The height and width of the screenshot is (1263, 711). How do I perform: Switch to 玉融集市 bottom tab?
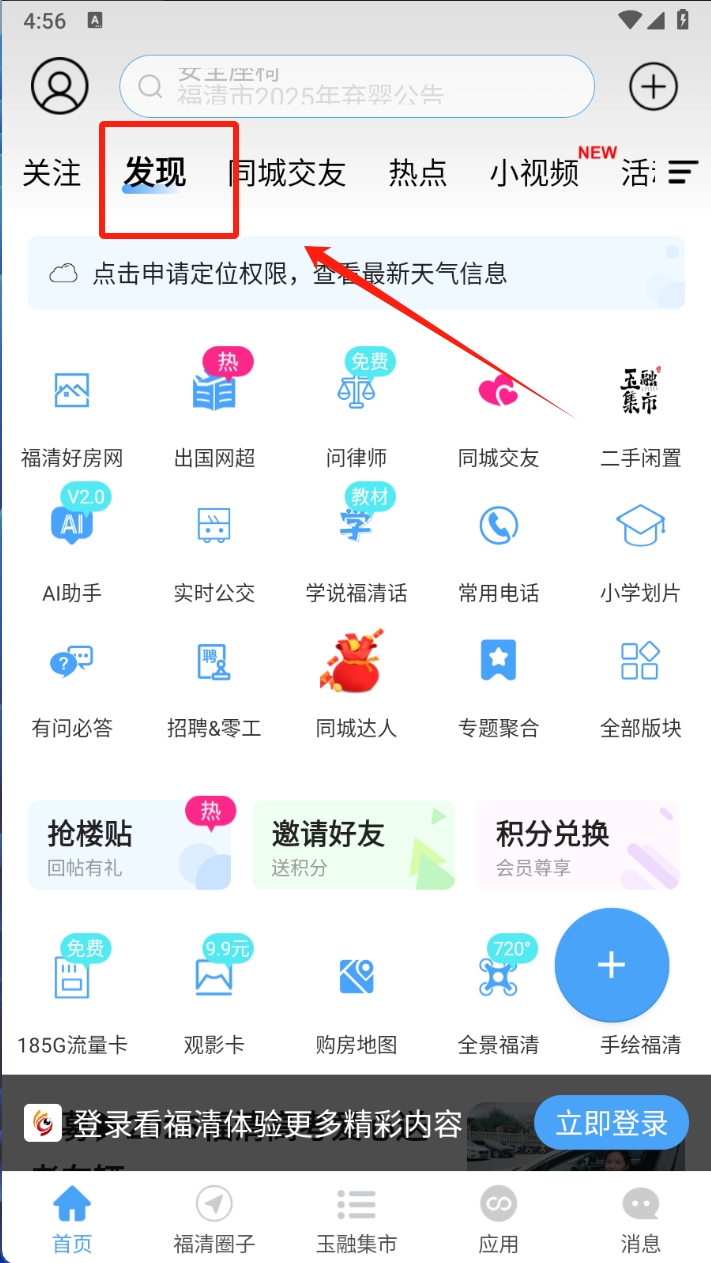coord(356,1220)
